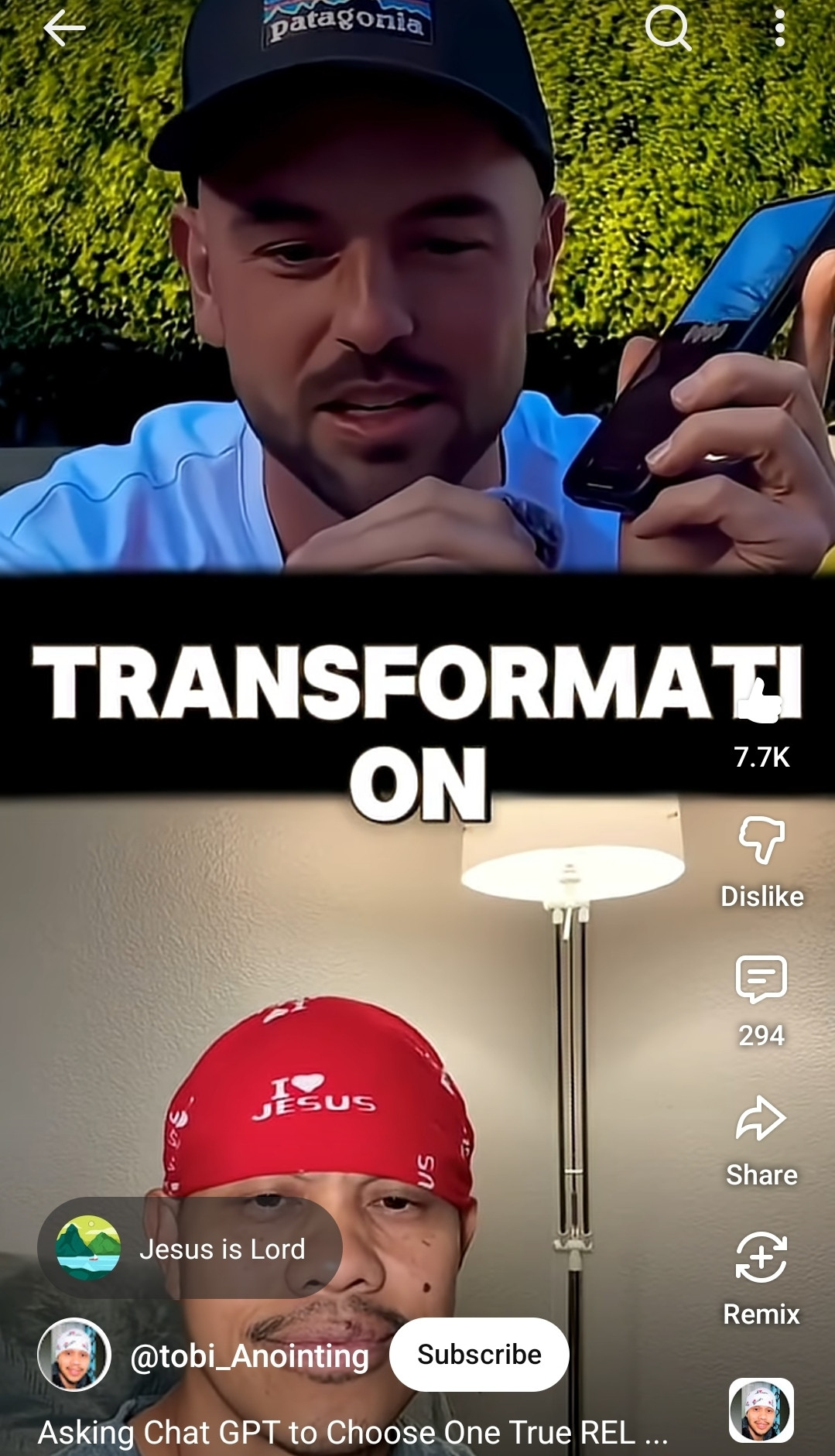Open the 294 comments

[761, 980]
